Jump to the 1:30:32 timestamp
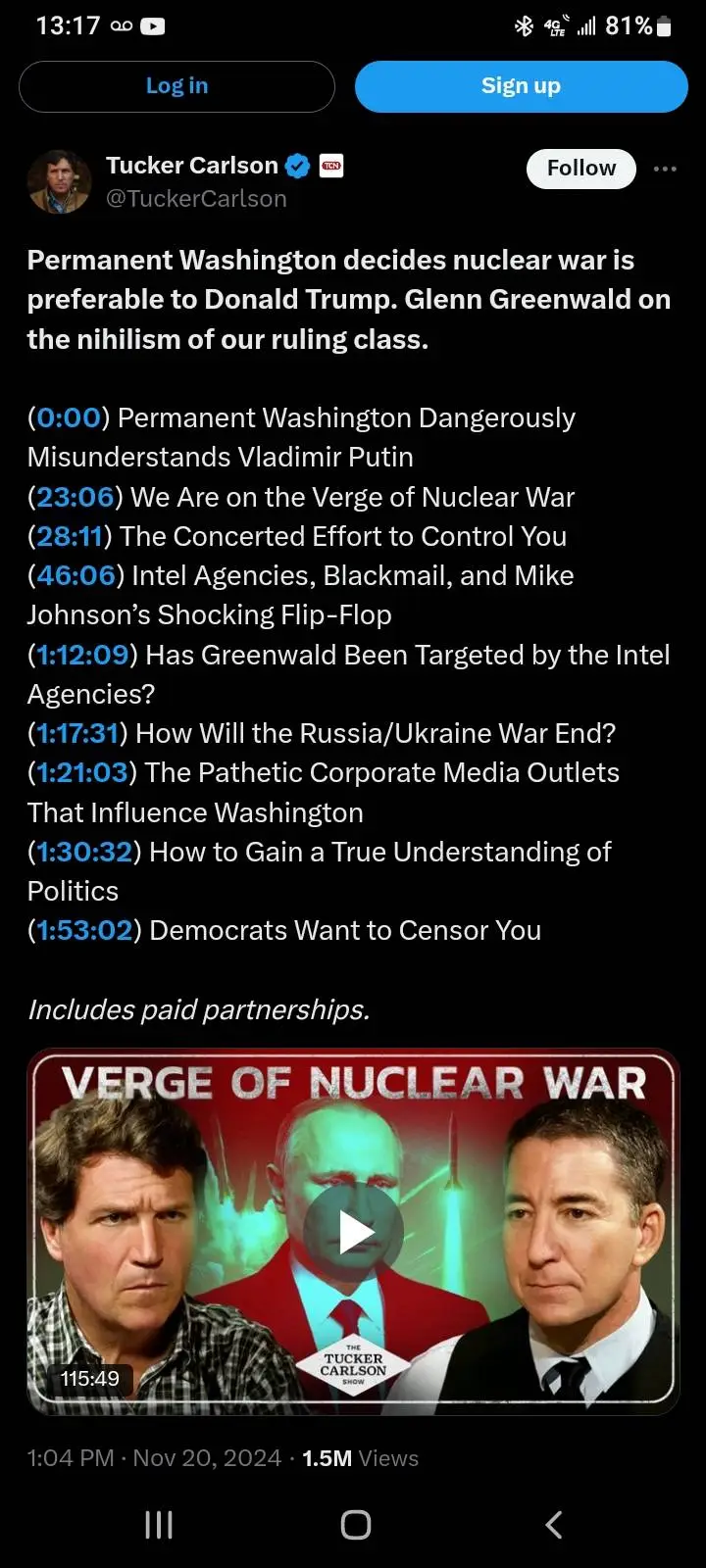706x1568 pixels. pos(84,852)
